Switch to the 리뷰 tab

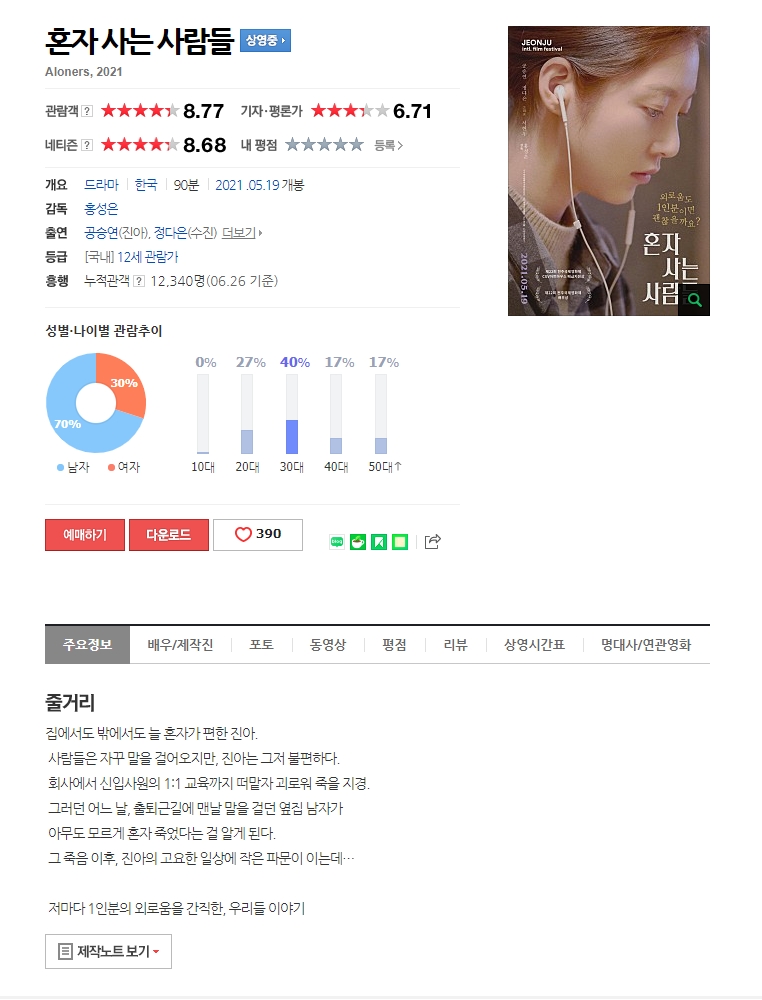click(x=455, y=645)
